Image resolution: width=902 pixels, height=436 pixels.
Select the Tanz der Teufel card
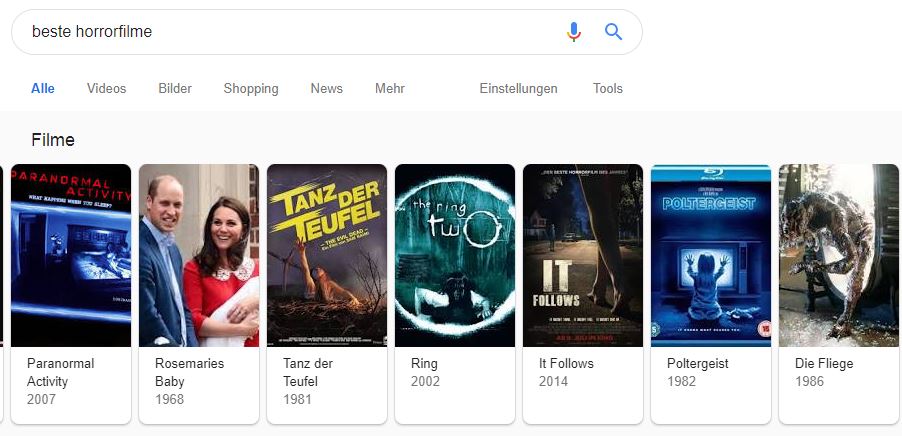tap(327, 290)
